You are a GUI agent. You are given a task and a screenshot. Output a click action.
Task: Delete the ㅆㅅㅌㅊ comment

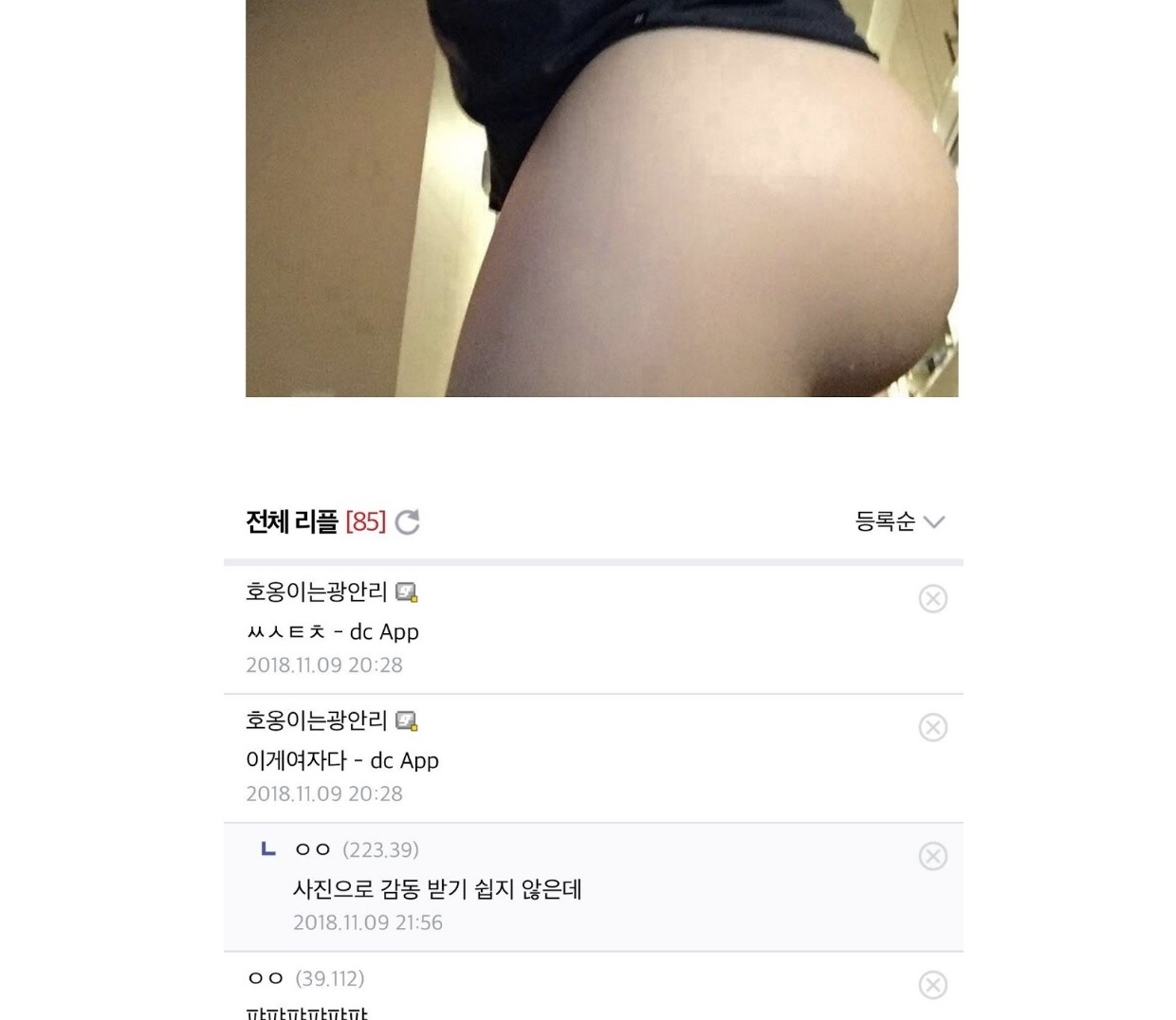[x=933, y=599]
